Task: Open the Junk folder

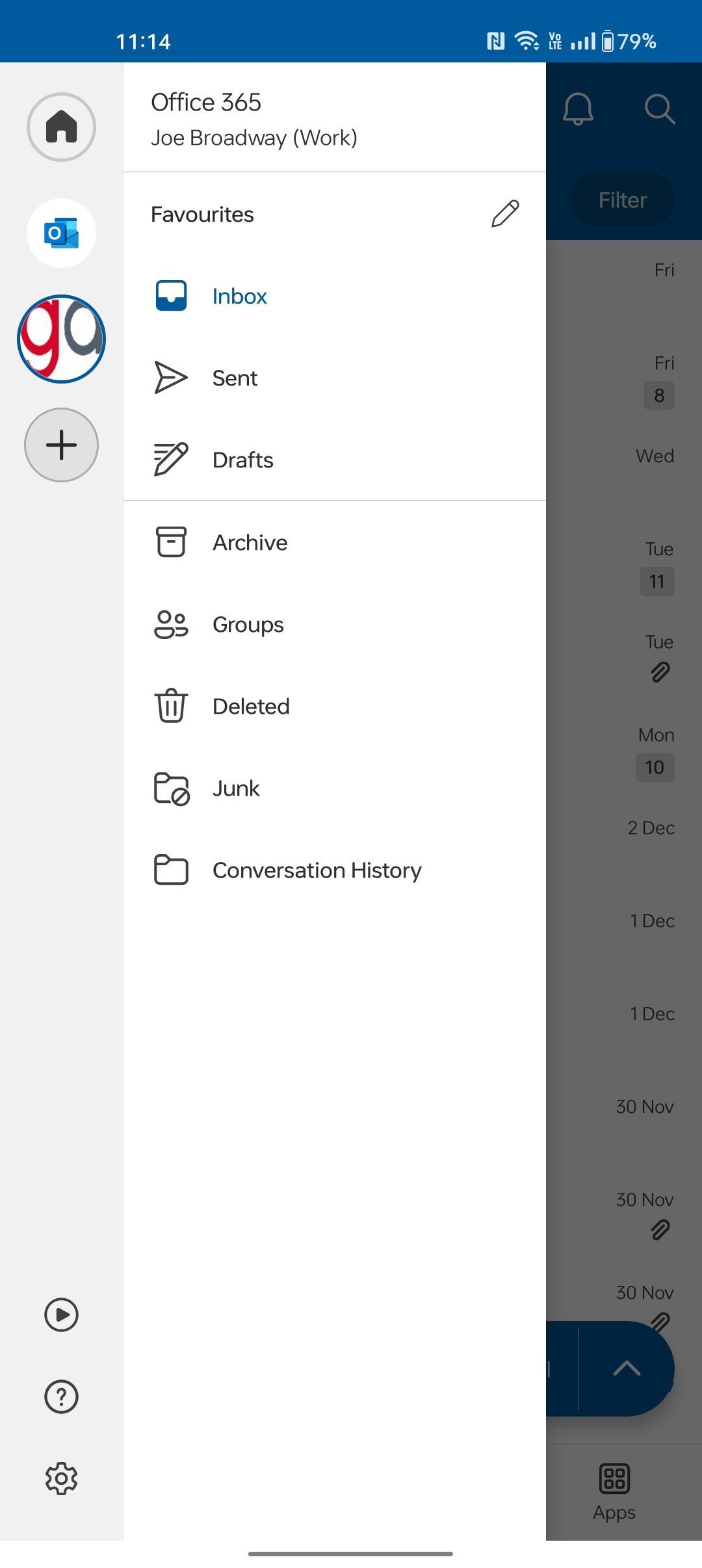Action: pyautogui.click(x=235, y=788)
